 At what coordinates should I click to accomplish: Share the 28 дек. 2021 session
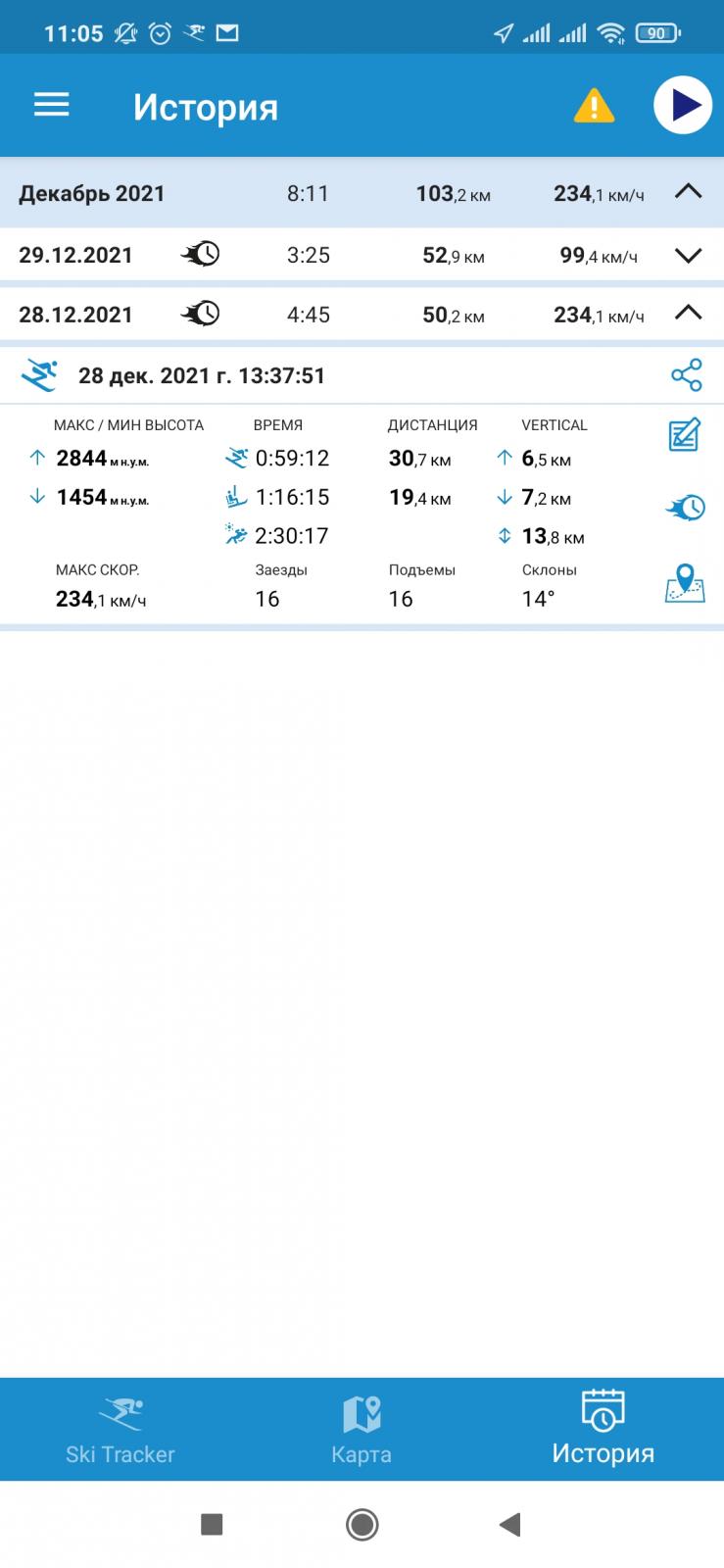(687, 374)
